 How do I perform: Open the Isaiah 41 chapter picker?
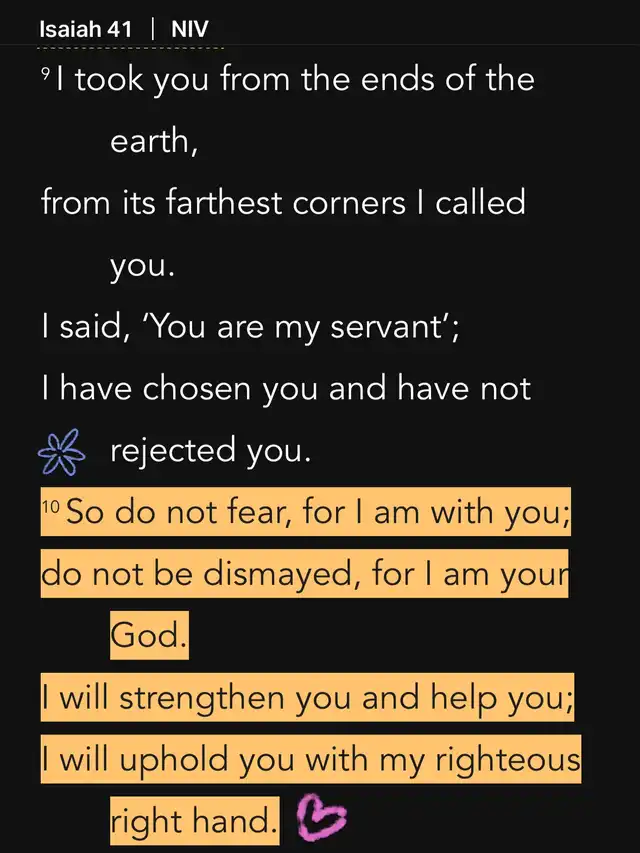85,29
